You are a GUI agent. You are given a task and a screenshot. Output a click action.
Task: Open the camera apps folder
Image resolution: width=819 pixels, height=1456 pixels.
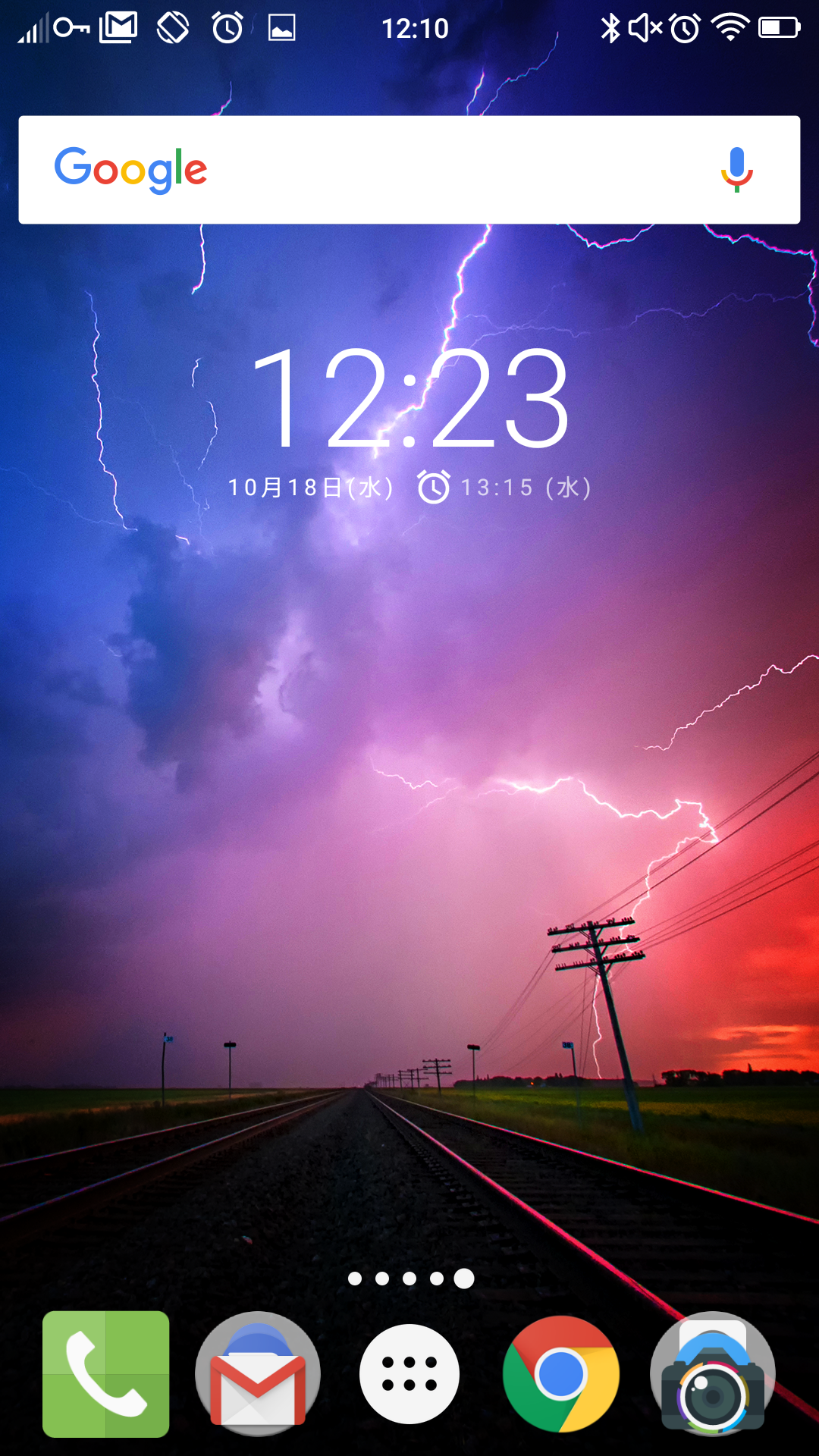(x=713, y=1374)
